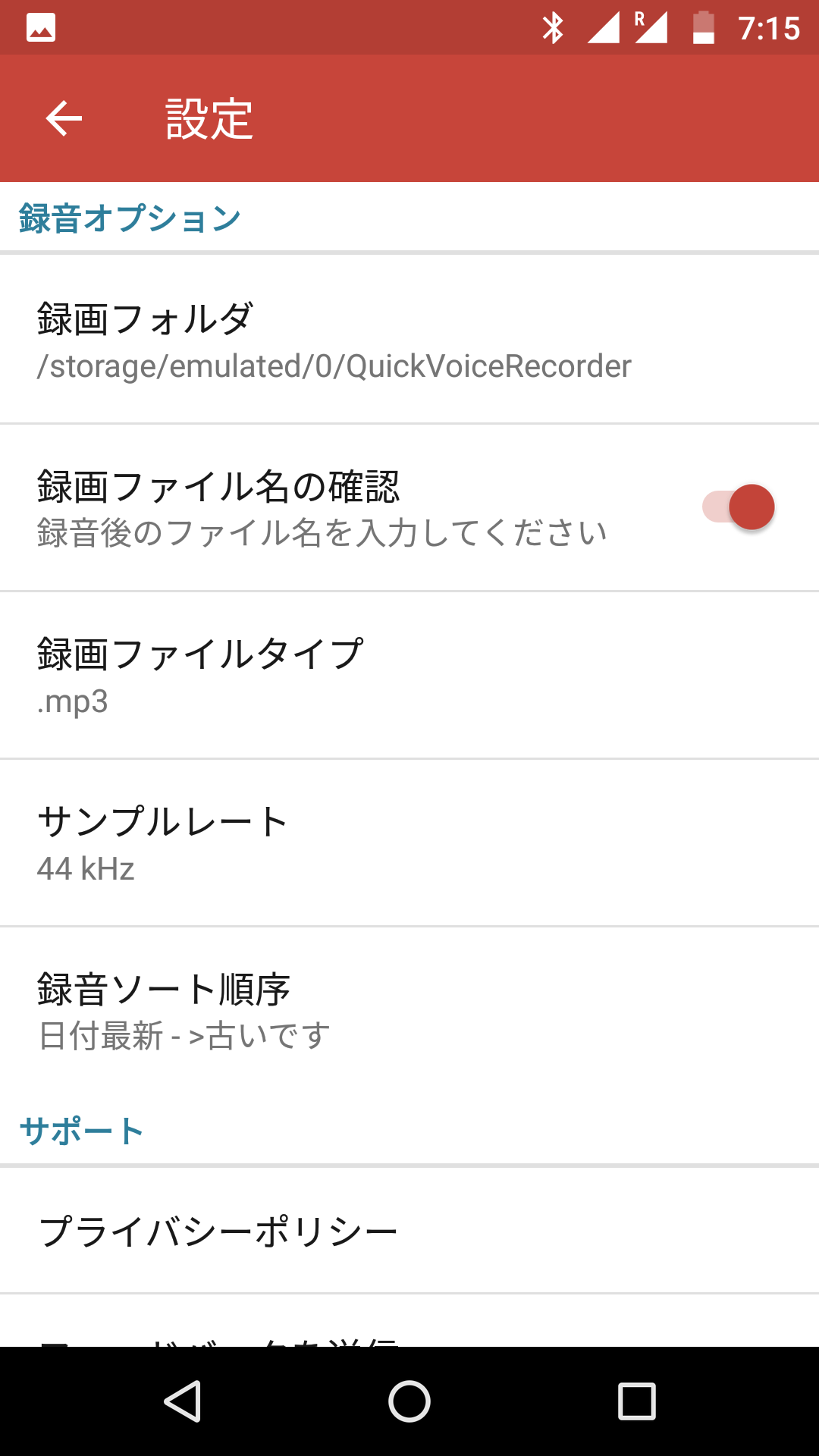The width and height of the screenshot is (819, 1456).
Task: Tap the system home button
Action: pyautogui.click(x=409, y=1401)
